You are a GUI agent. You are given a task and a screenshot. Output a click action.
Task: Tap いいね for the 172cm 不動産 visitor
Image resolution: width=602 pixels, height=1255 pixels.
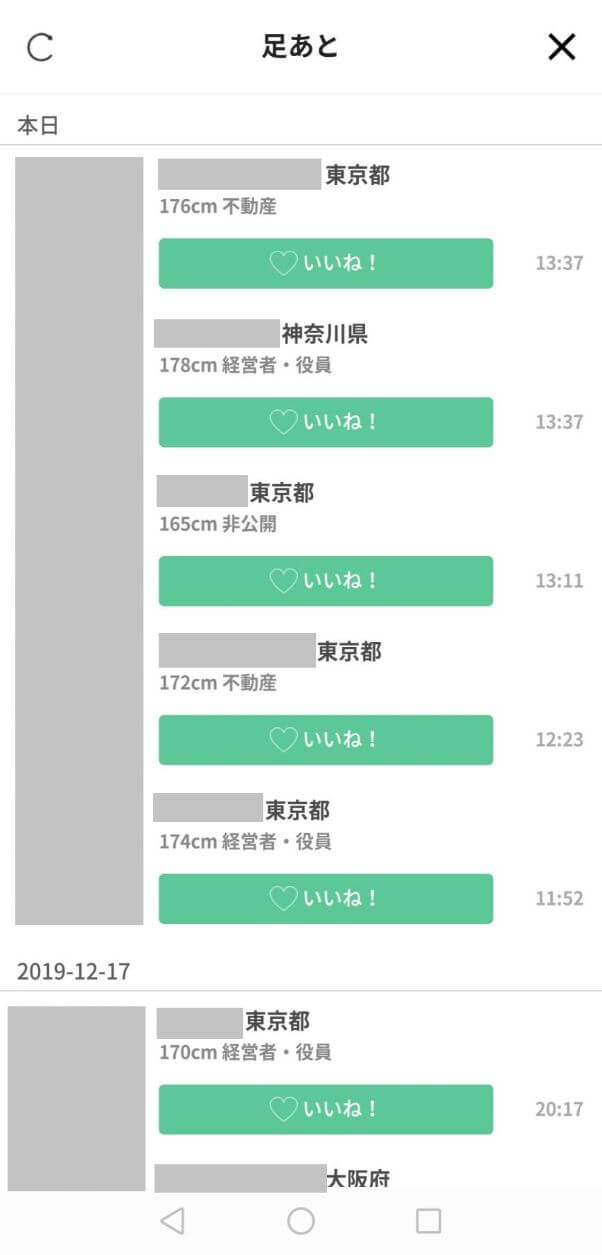pyautogui.click(x=325, y=740)
